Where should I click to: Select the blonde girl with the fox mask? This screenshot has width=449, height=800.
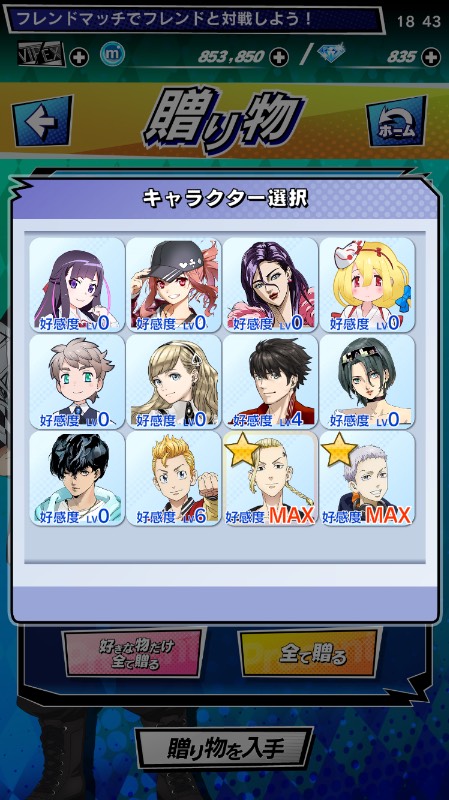(367, 285)
